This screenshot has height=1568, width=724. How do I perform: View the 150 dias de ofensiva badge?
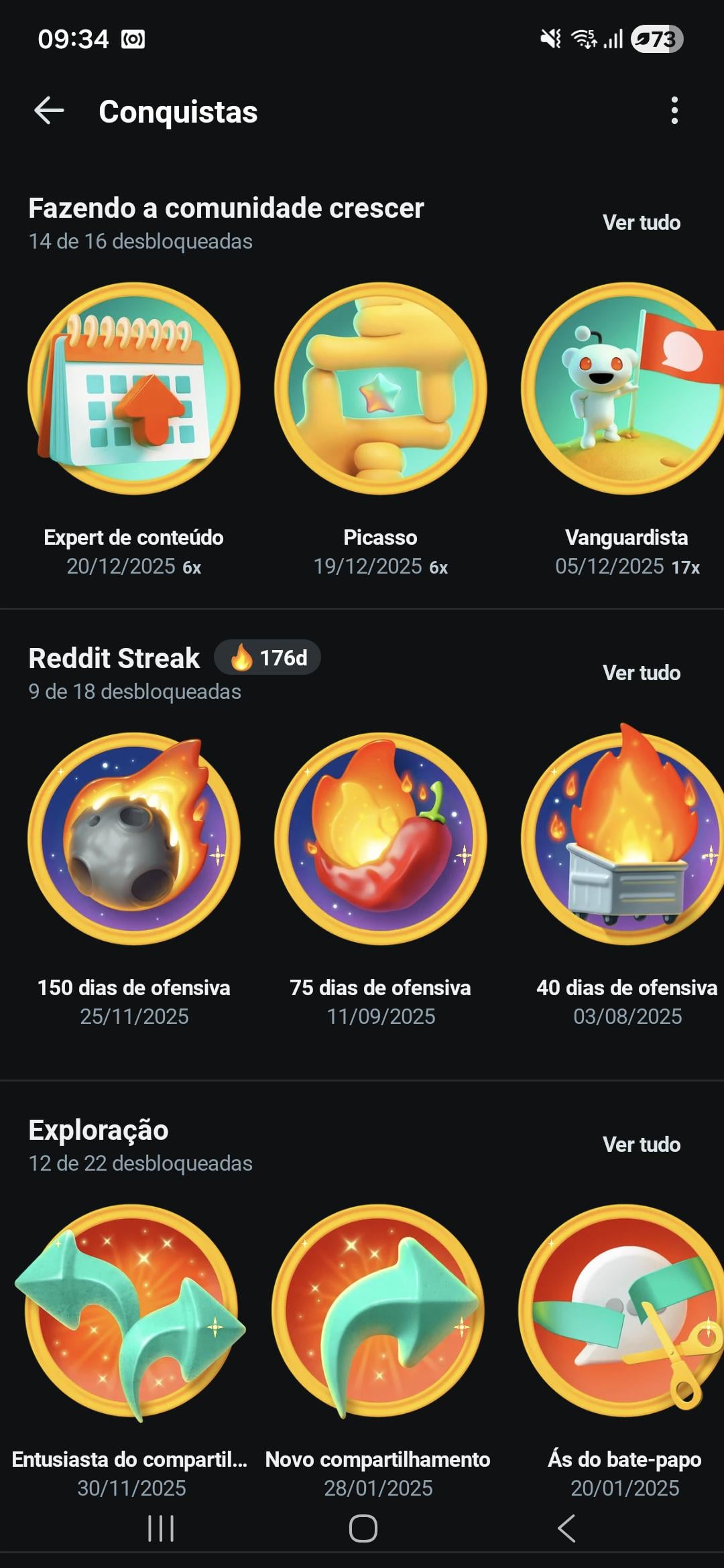click(134, 839)
